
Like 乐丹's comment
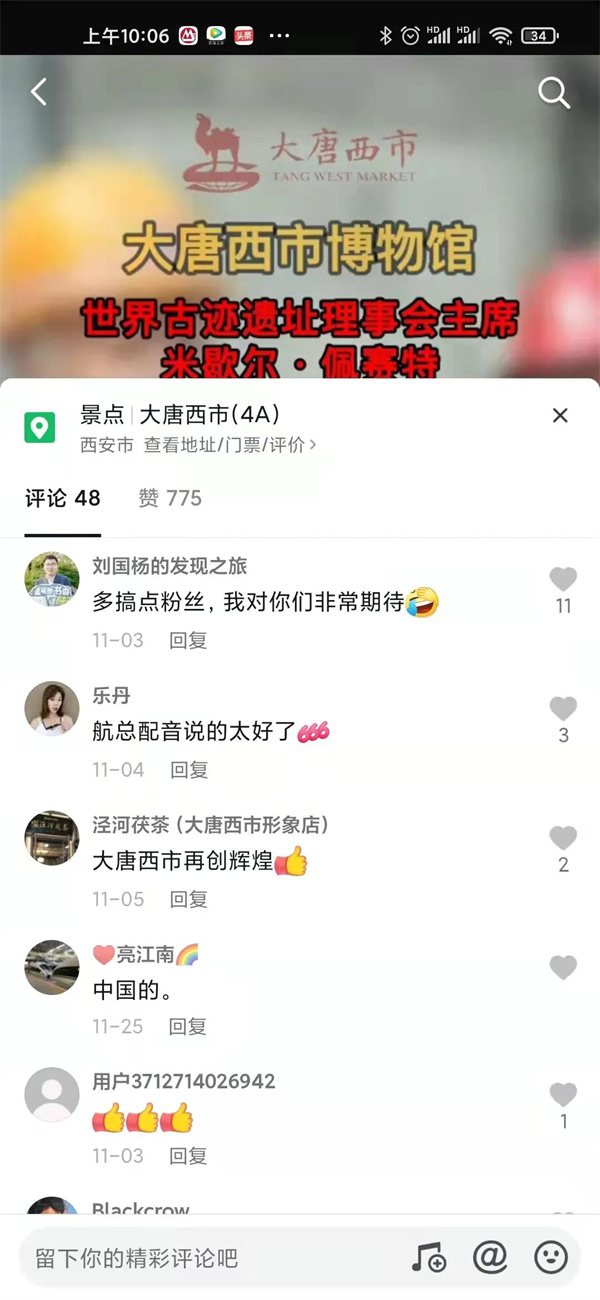pos(563,709)
